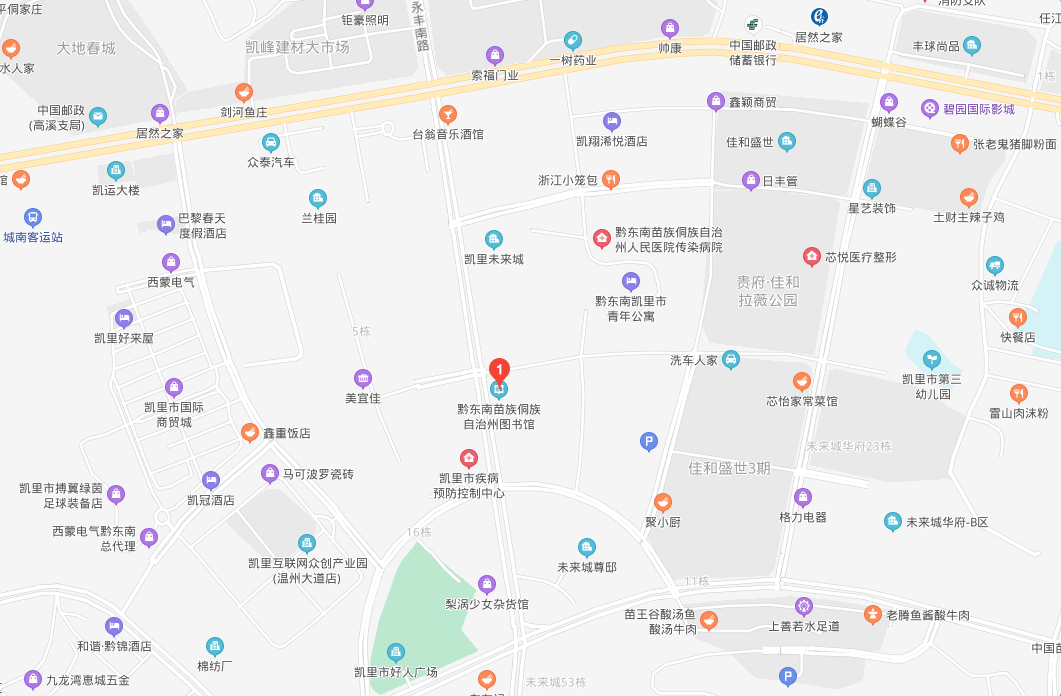Open the 碧园国际影城 cinema POI
The width and height of the screenshot is (1061, 696).
(x=930, y=108)
